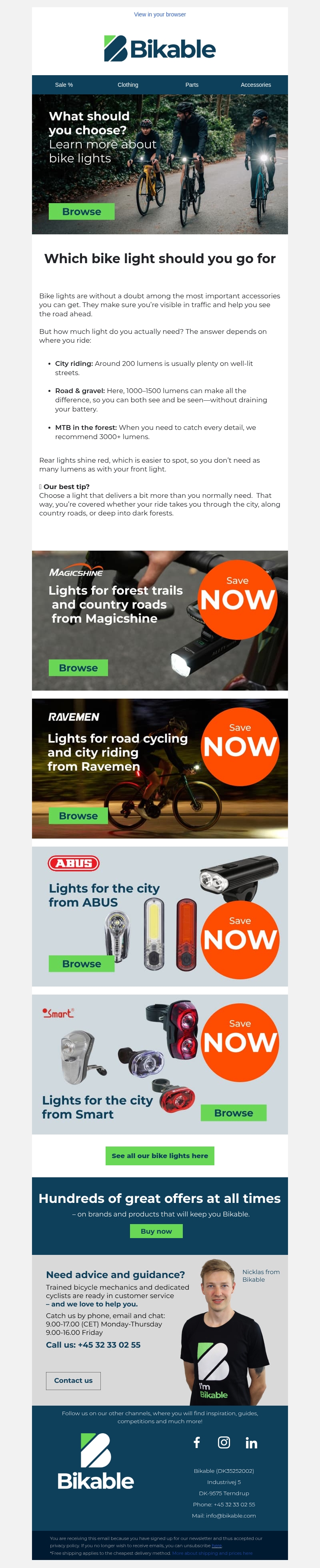Image resolution: width=320 pixels, height=1568 pixels.
Task: Go to the Clothing category
Action: point(128,85)
